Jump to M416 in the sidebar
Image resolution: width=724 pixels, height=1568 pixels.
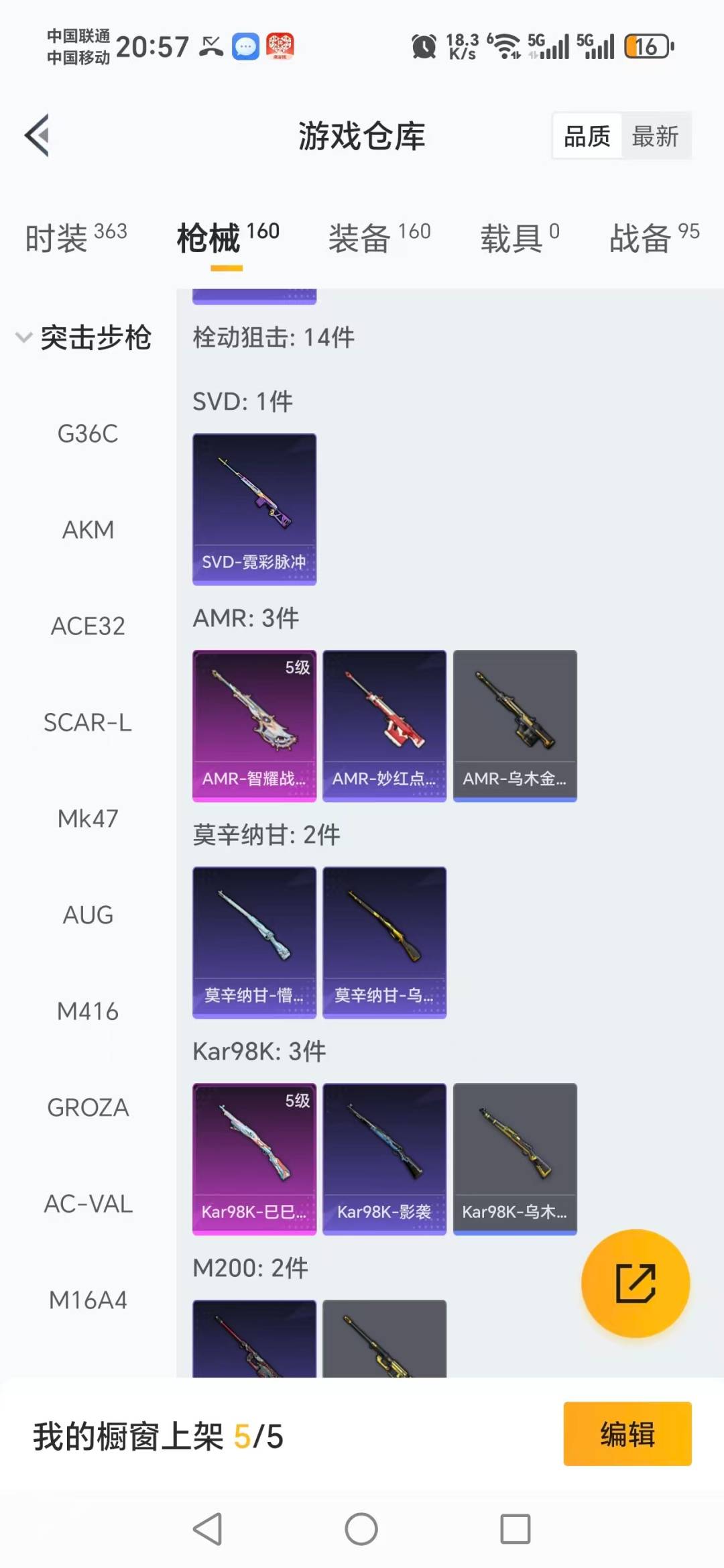[88, 1011]
